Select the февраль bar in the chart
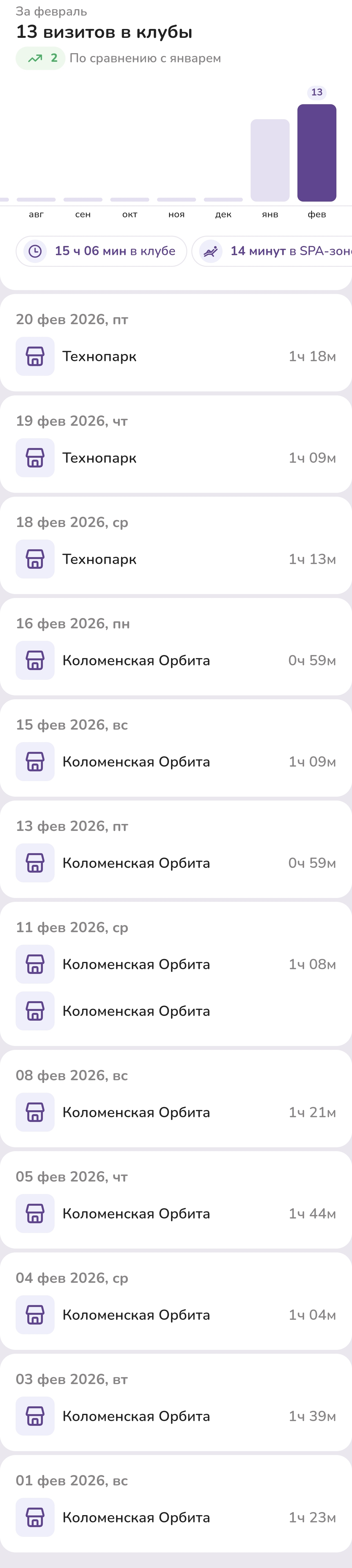The image size is (352, 1568). 317,153
